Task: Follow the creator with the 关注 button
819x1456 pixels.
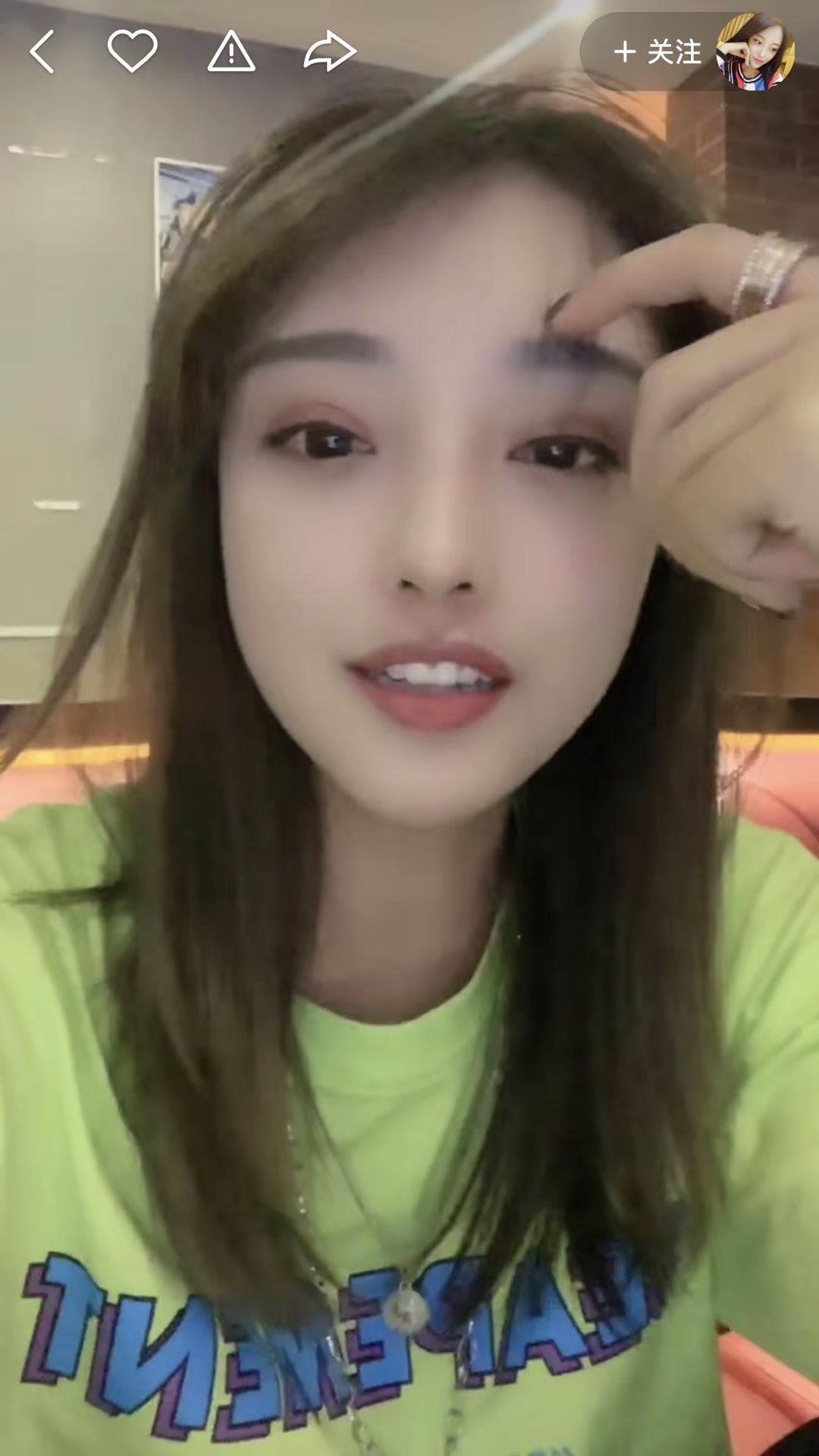Action: (657, 52)
